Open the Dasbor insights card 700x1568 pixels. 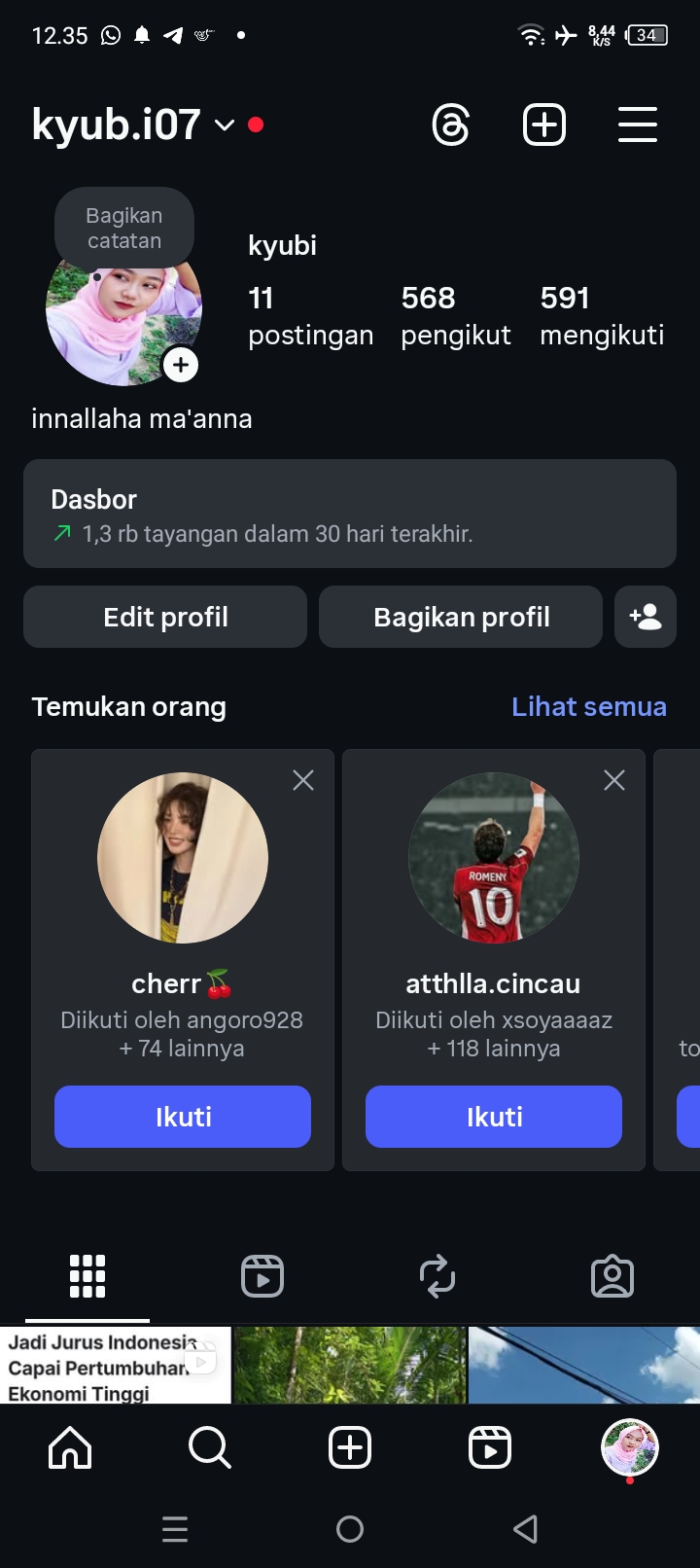(x=350, y=514)
